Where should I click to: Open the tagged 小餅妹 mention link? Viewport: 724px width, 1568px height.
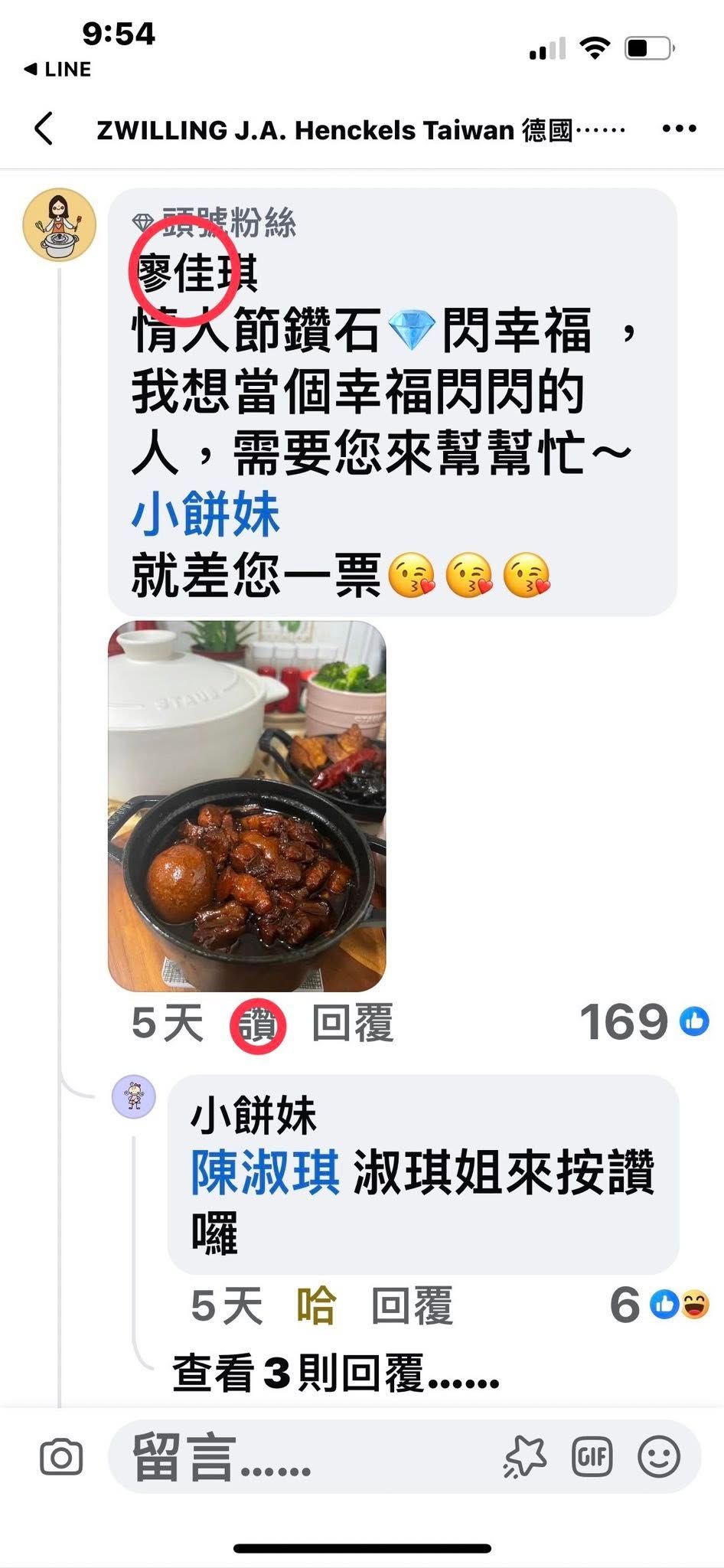pyautogui.click(x=206, y=514)
